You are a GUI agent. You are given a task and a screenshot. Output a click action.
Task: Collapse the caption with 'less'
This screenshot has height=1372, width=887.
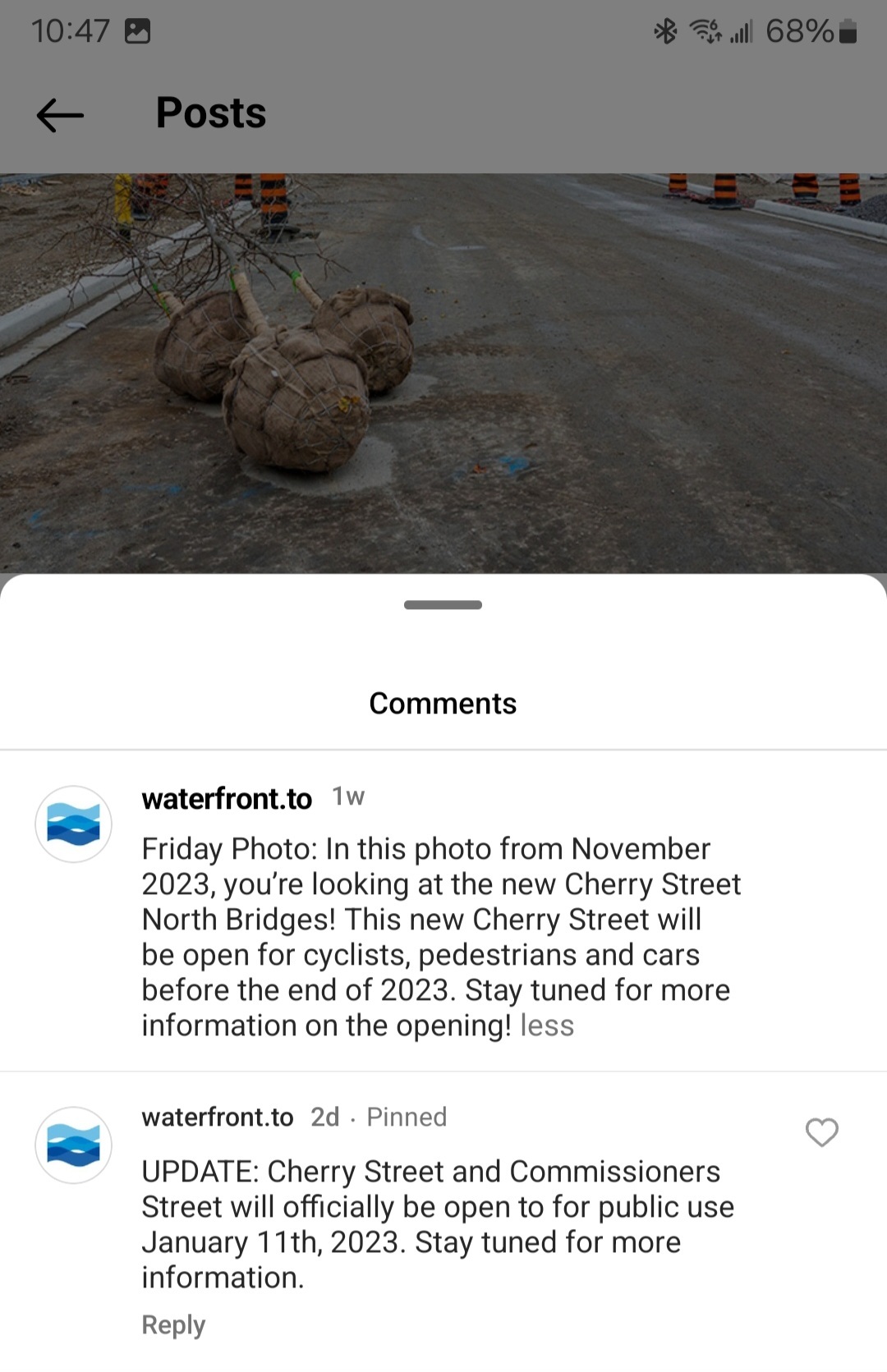pyautogui.click(x=547, y=1026)
